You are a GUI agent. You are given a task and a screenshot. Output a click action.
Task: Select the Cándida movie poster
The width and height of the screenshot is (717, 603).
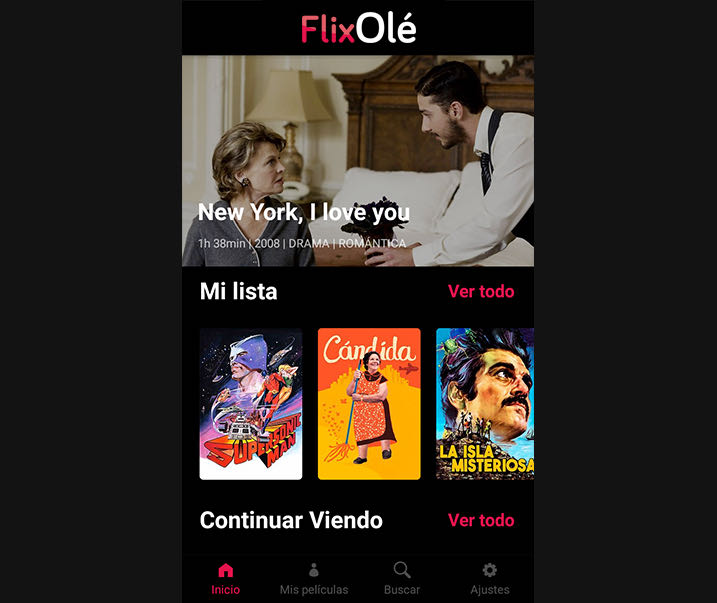tap(369, 404)
